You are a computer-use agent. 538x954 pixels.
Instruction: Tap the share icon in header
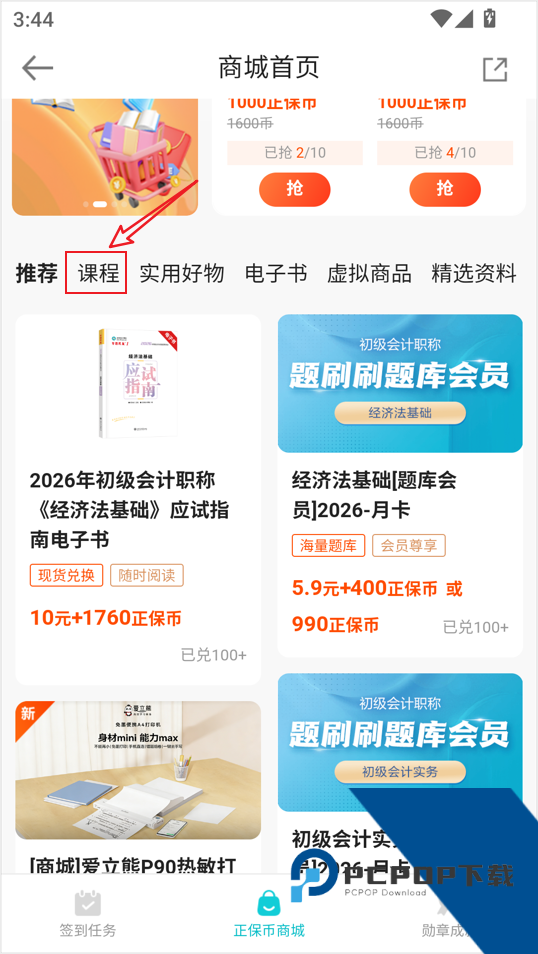click(x=495, y=69)
